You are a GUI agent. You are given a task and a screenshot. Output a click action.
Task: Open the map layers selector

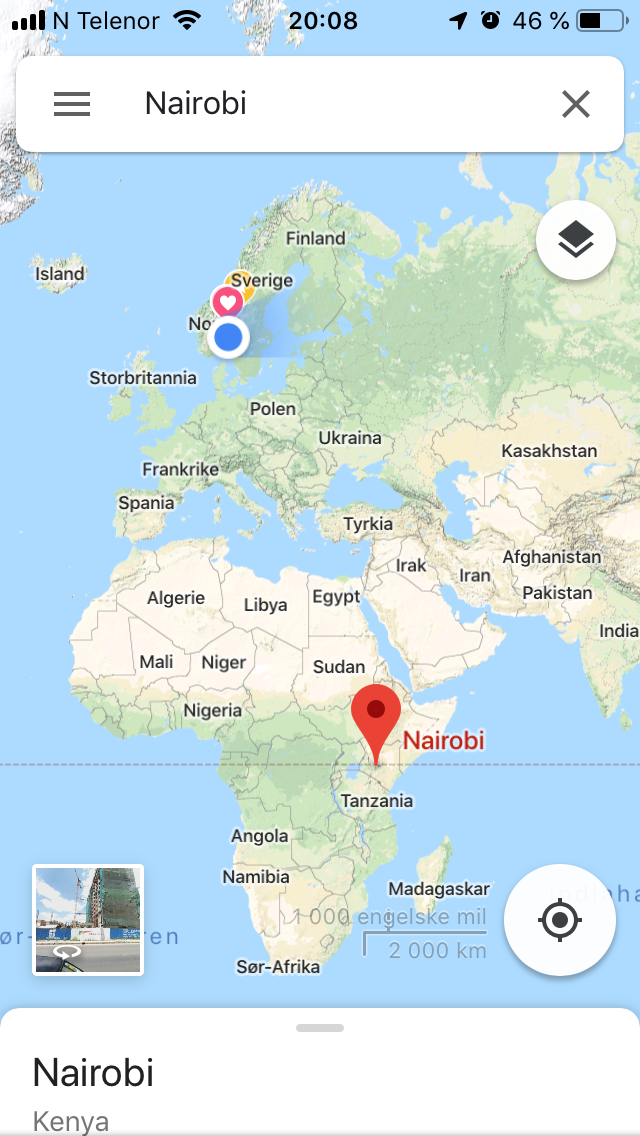(x=575, y=240)
